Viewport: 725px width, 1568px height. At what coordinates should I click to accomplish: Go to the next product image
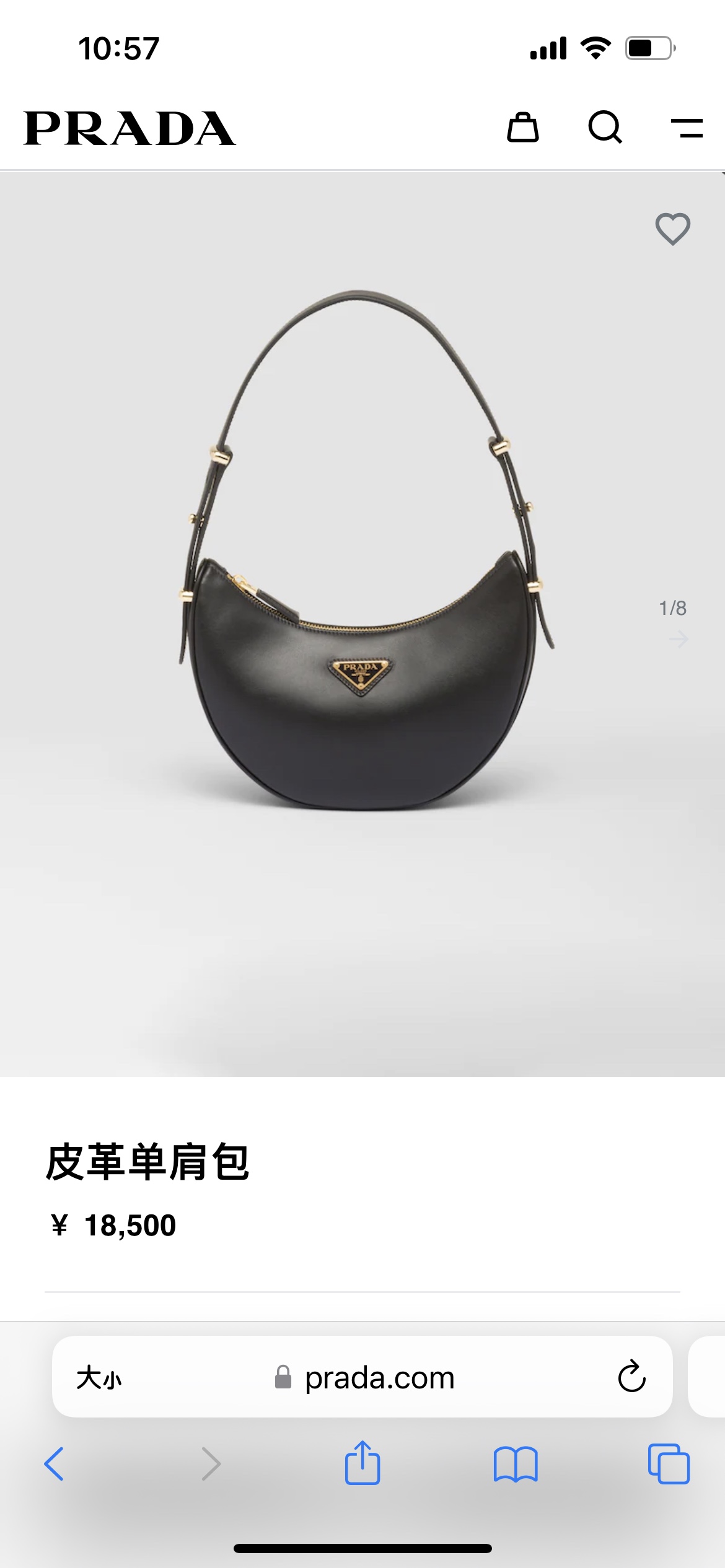pos(679,638)
